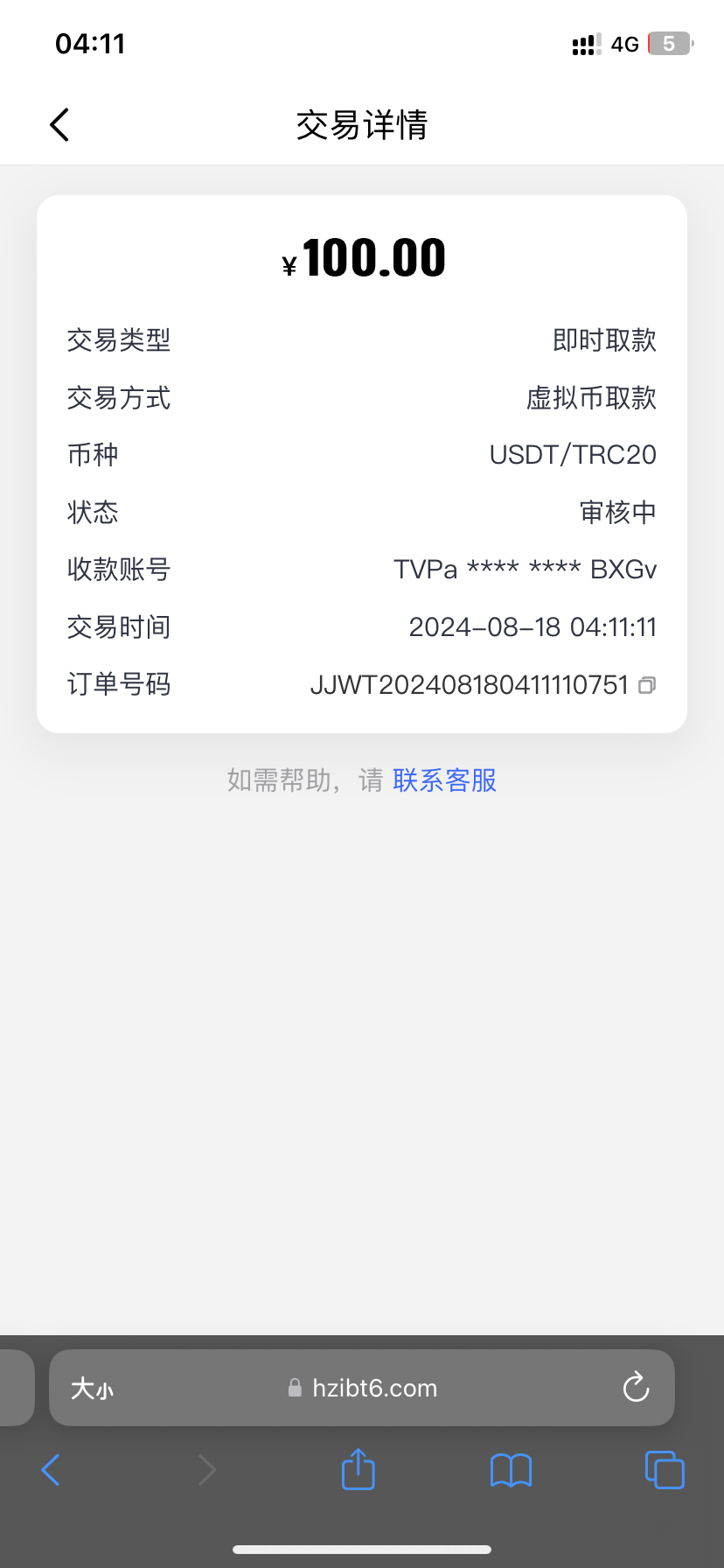Show all open Safari tabs
The width and height of the screenshot is (724, 1568).
(x=665, y=1470)
